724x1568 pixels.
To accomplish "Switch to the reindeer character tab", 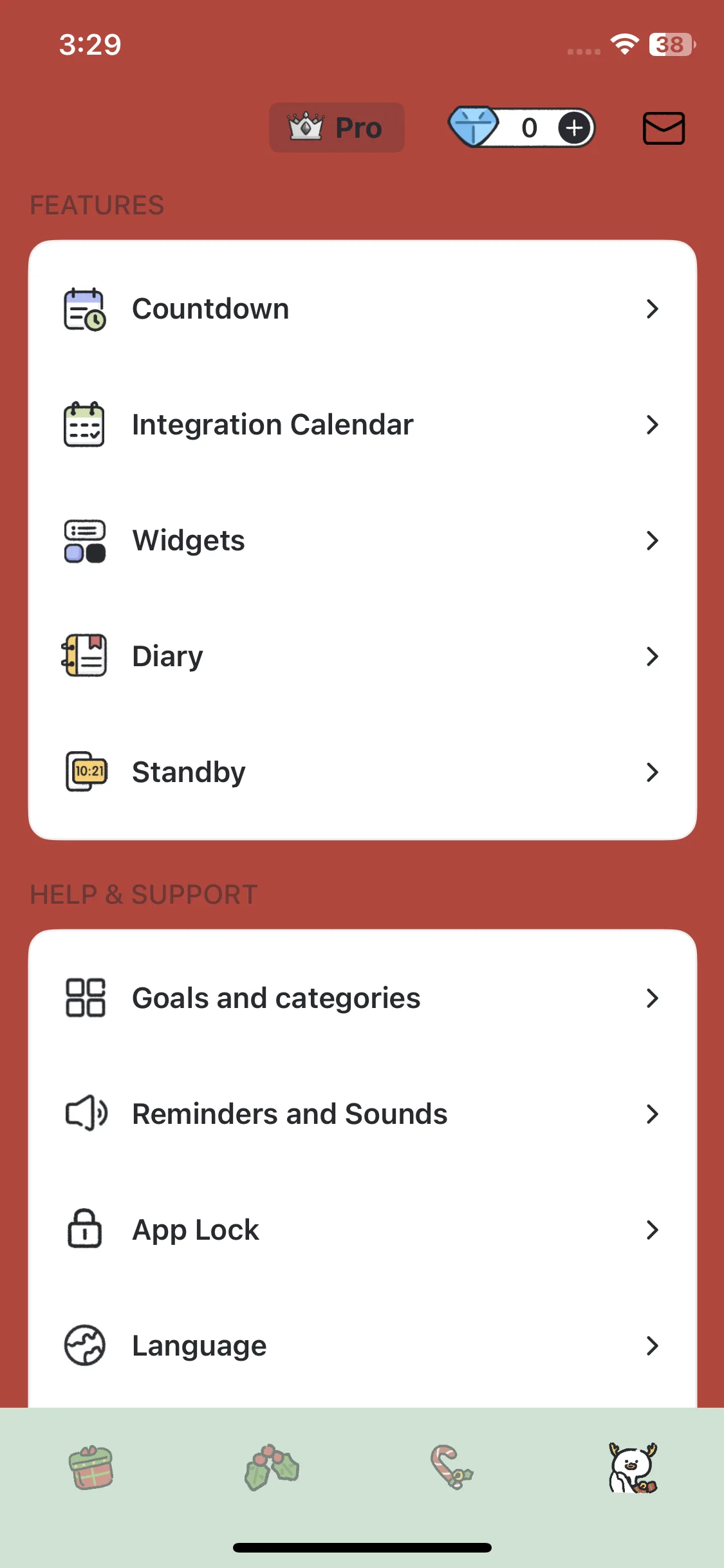I will click(633, 1468).
